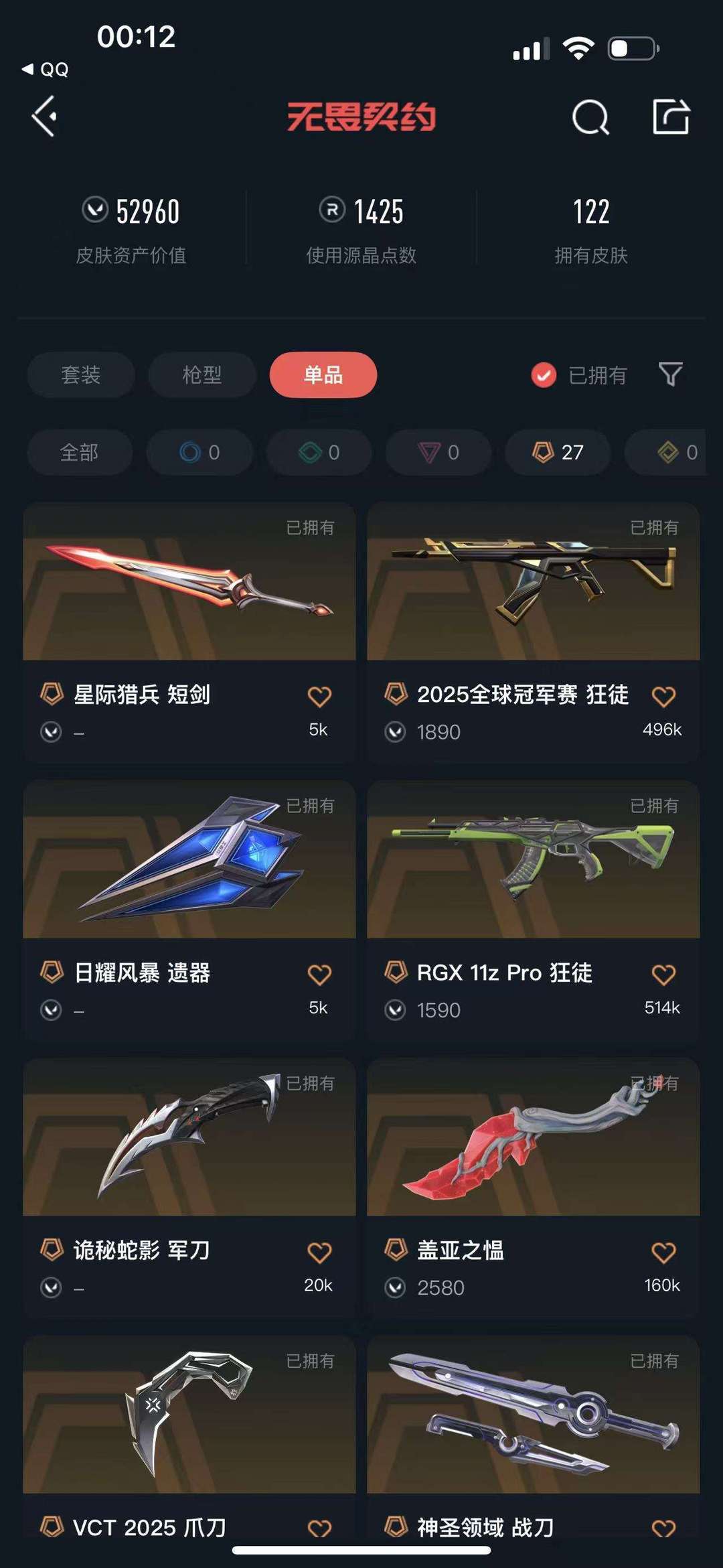Select the 单品 category button
The image size is (723, 1568).
pyautogui.click(x=323, y=376)
